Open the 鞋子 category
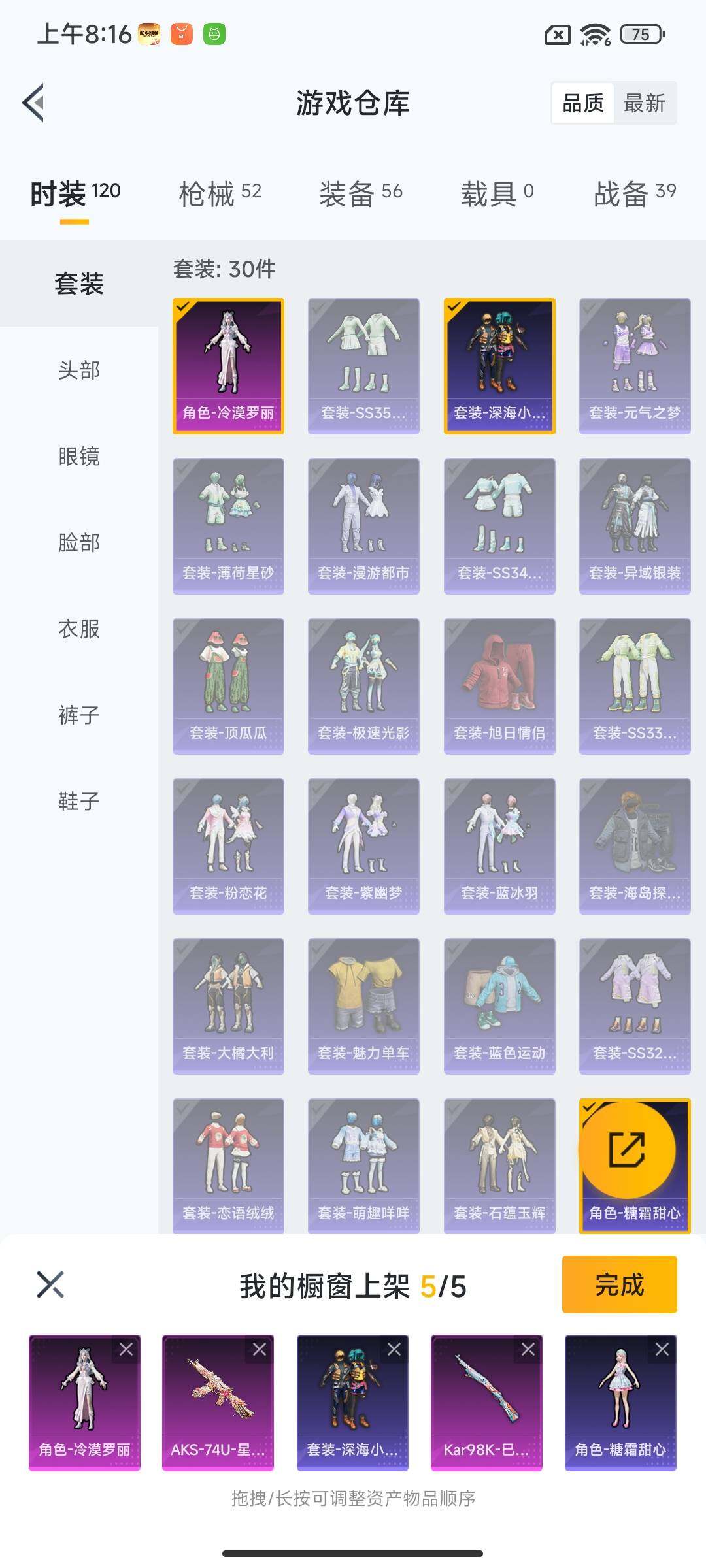 [x=79, y=801]
